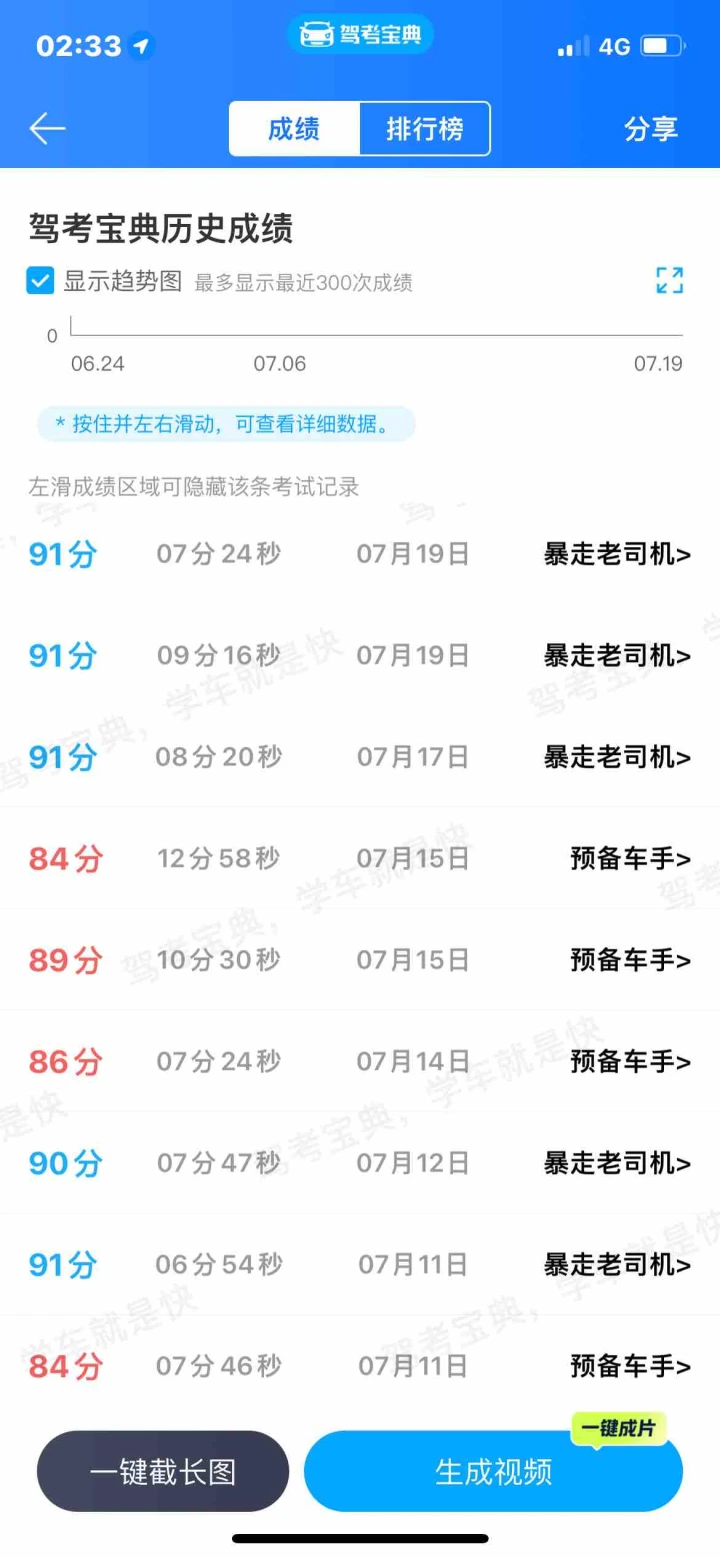Open the 84分 record taking 12分58秒

point(360,858)
